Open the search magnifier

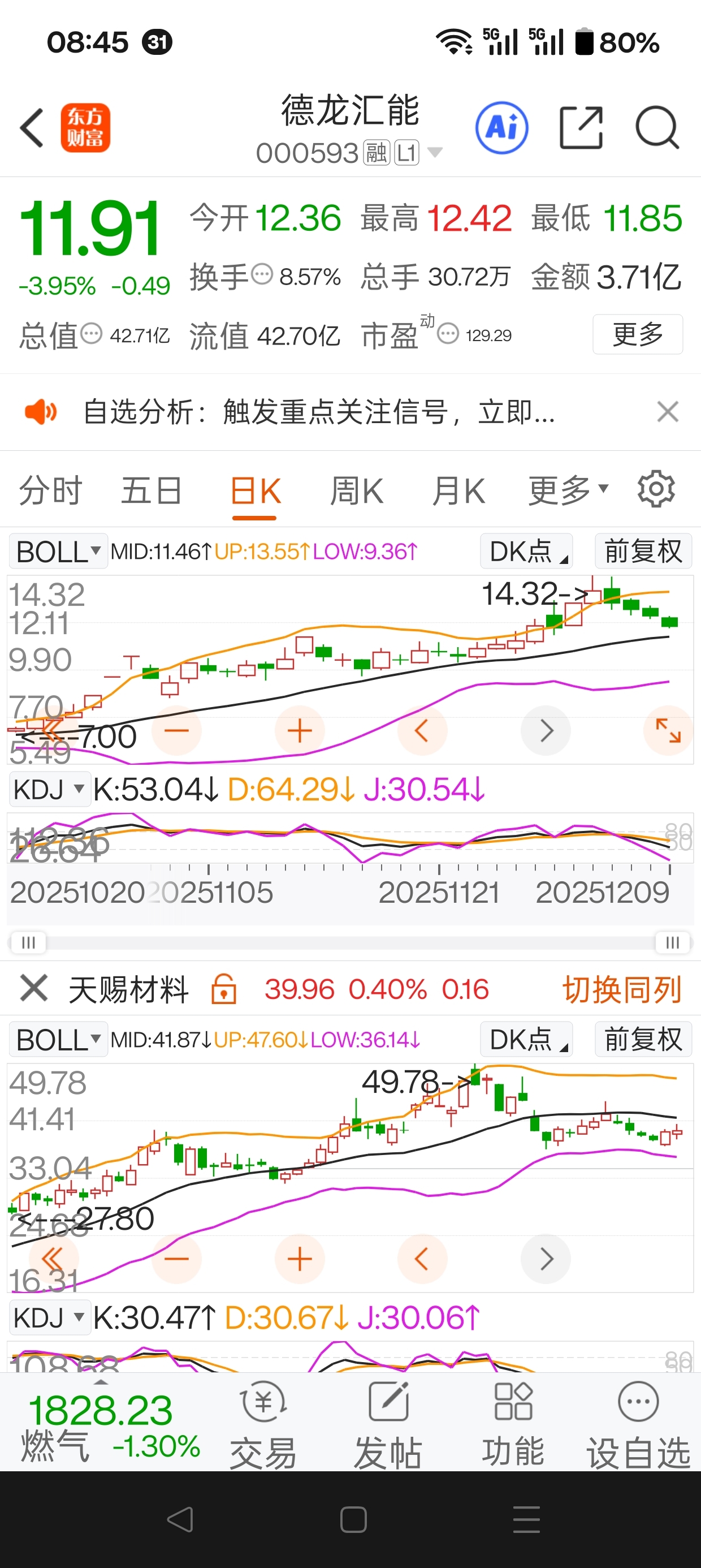tap(657, 128)
